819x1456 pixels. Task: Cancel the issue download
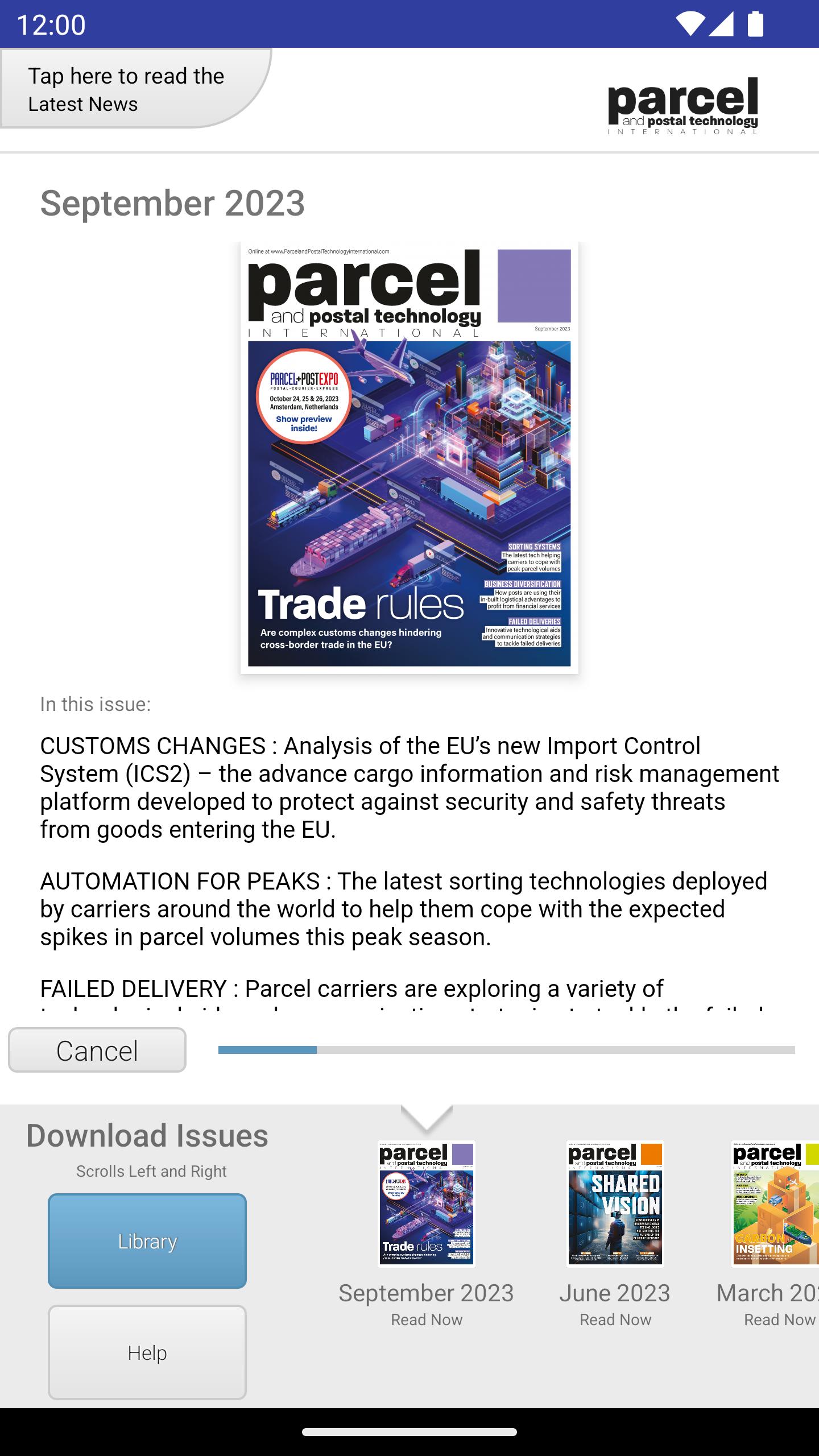point(97,1050)
